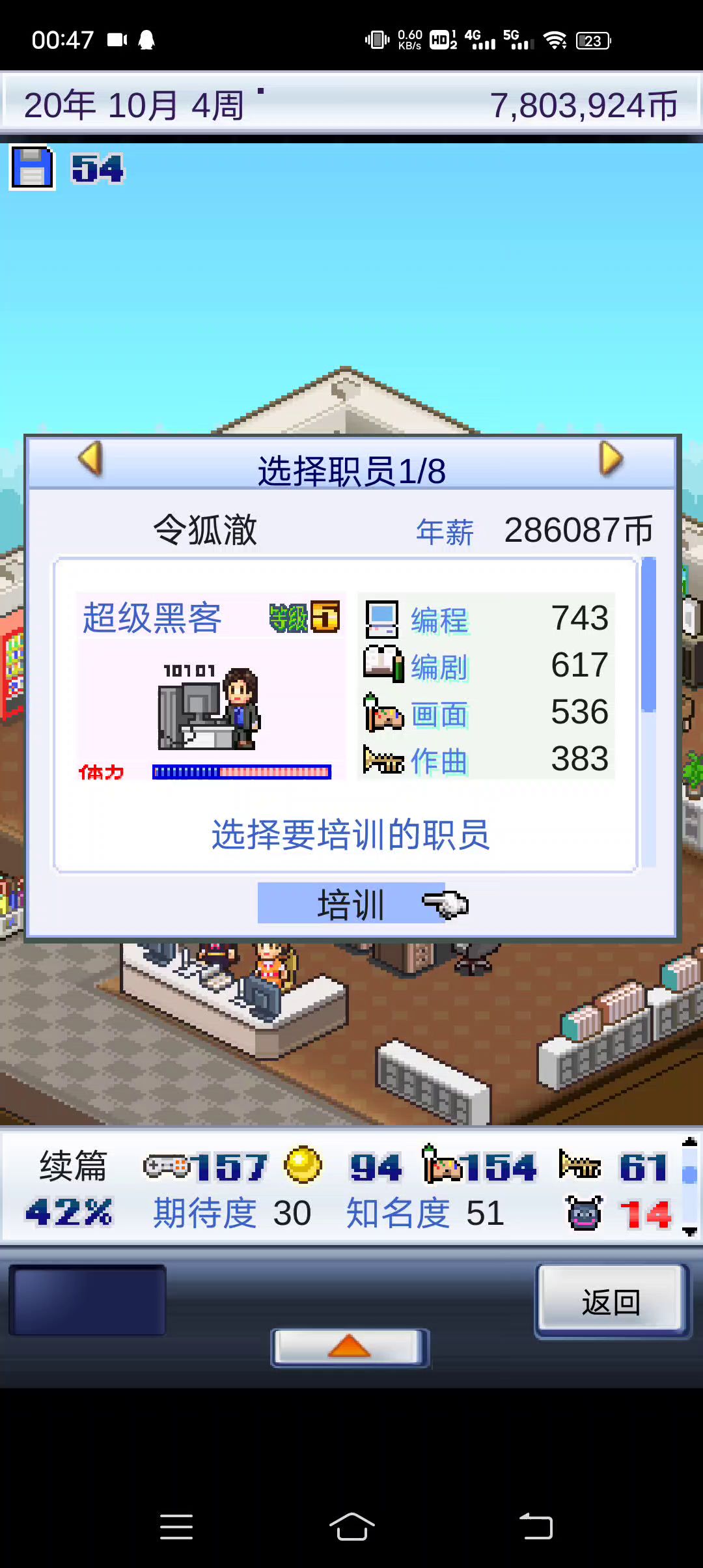Tap the system back key in the navigation bar
This screenshot has height=1568, width=703.
[536, 1526]
